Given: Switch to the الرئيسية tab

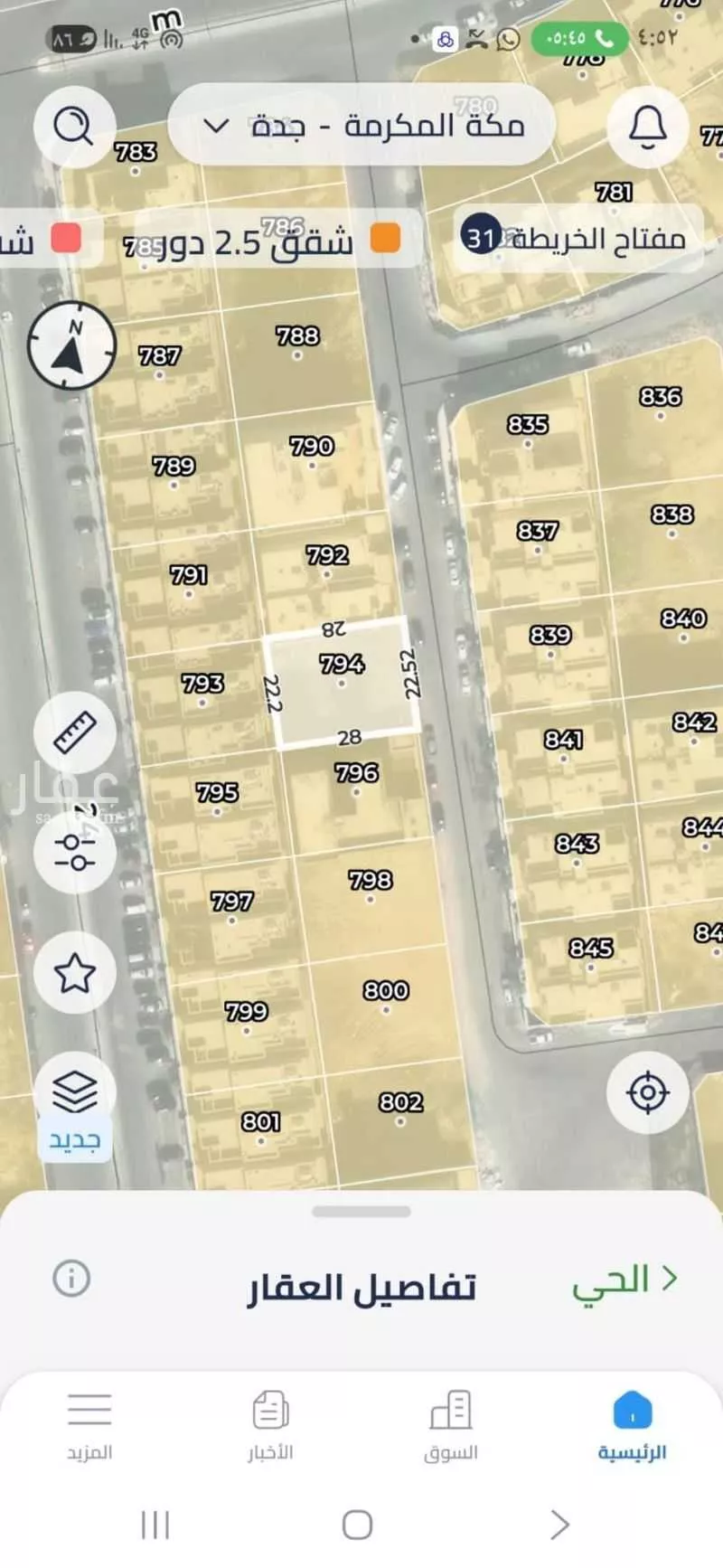Looking at the screenshot, I should tap(632, 1426).
